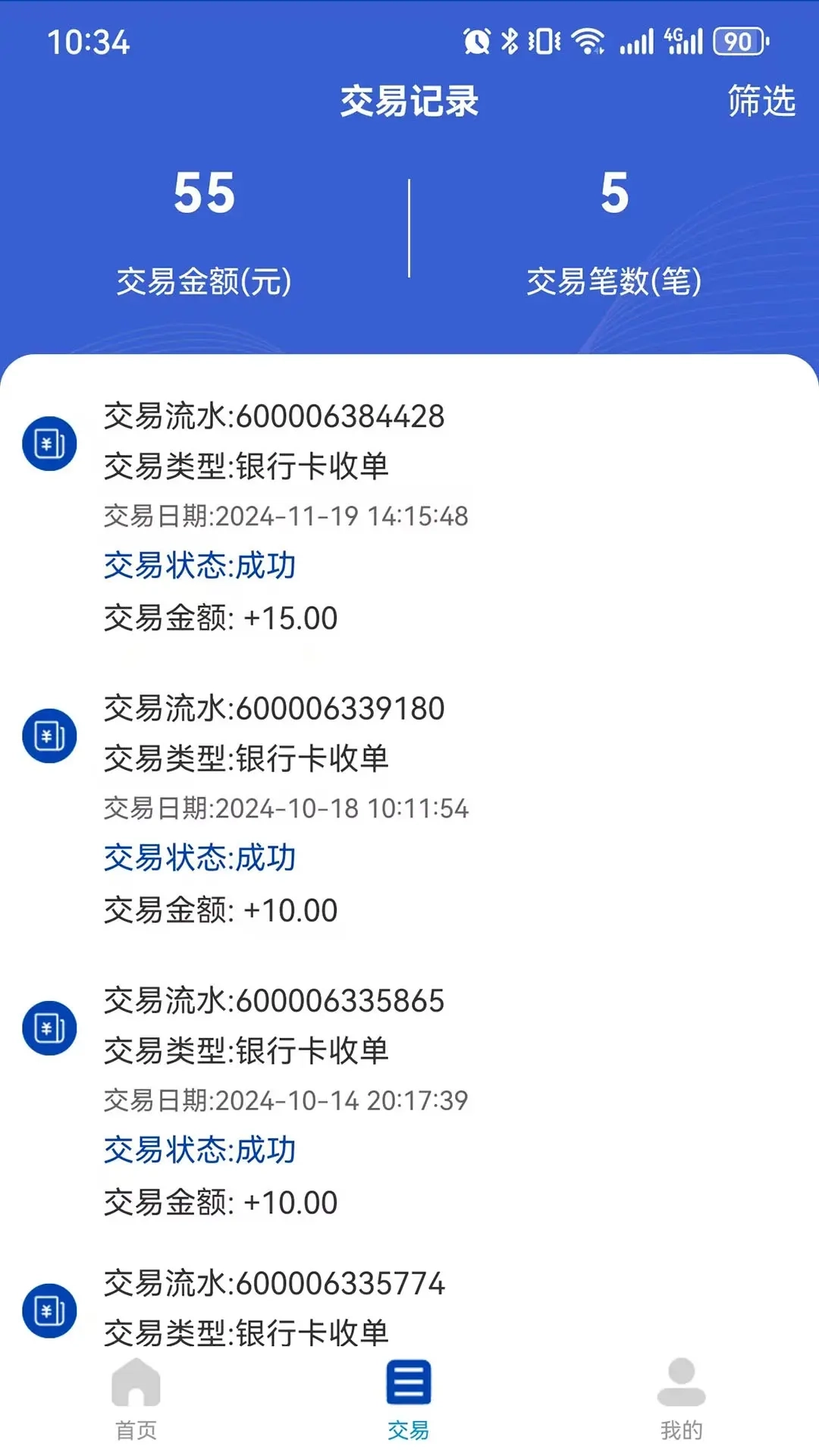Tap the transaction icon beside record 600006339180

tap(49, 736)
